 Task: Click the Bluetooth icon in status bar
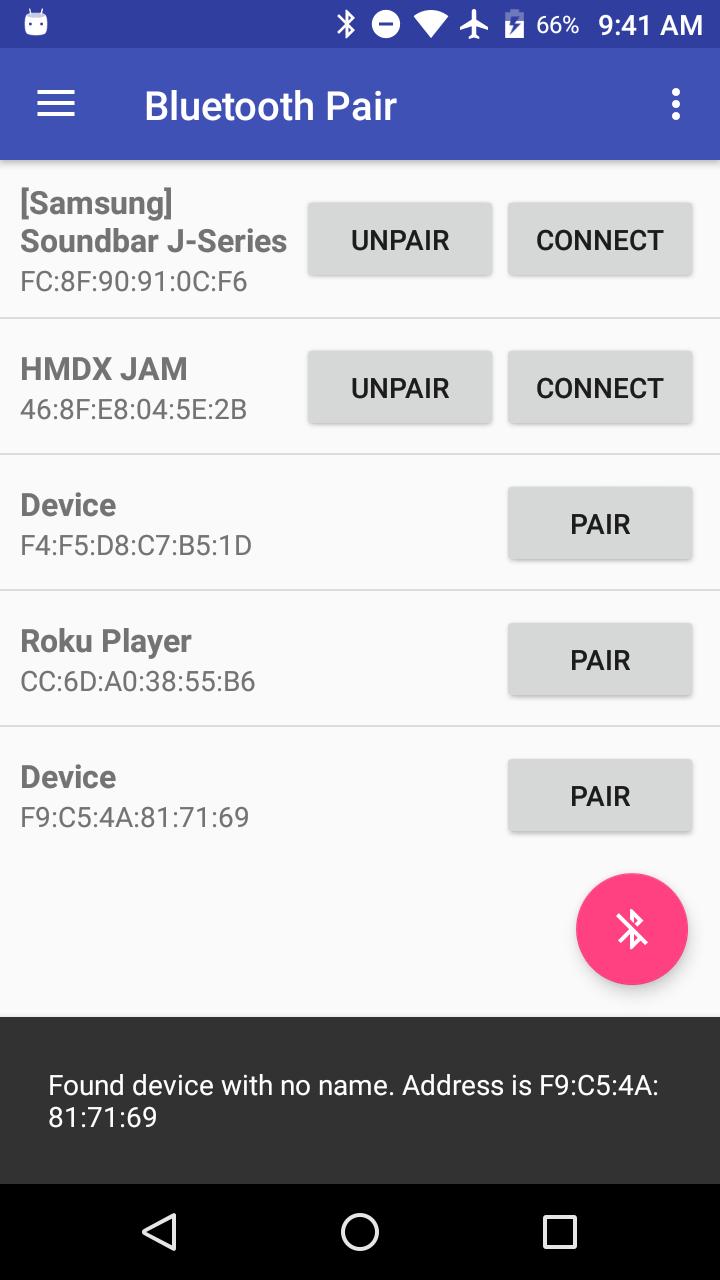tap(347, 23)
